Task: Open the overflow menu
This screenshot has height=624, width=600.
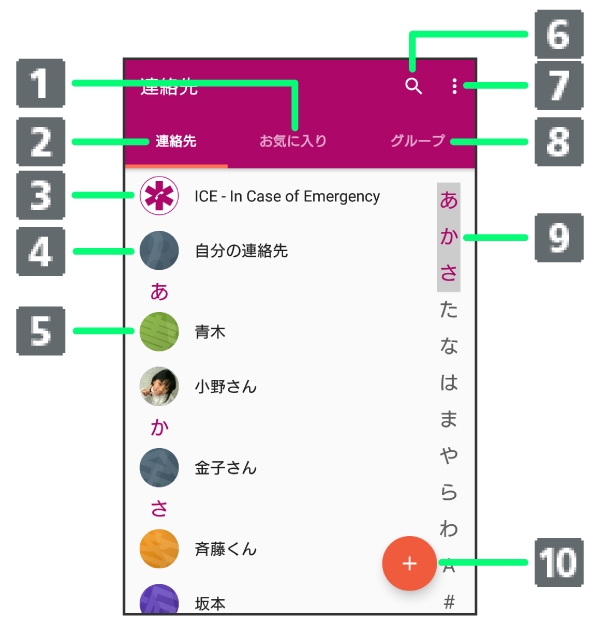Action: click(x=455, y=87)
